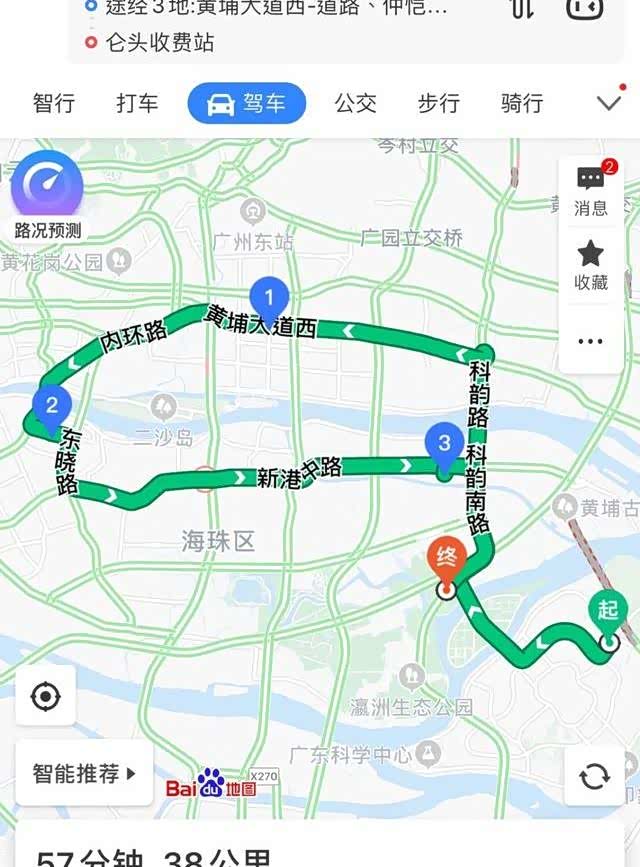Select the 驾车 driving tab
Viewport: 640px width, 867px height.
pyautogui.click(x=246, y=103)
